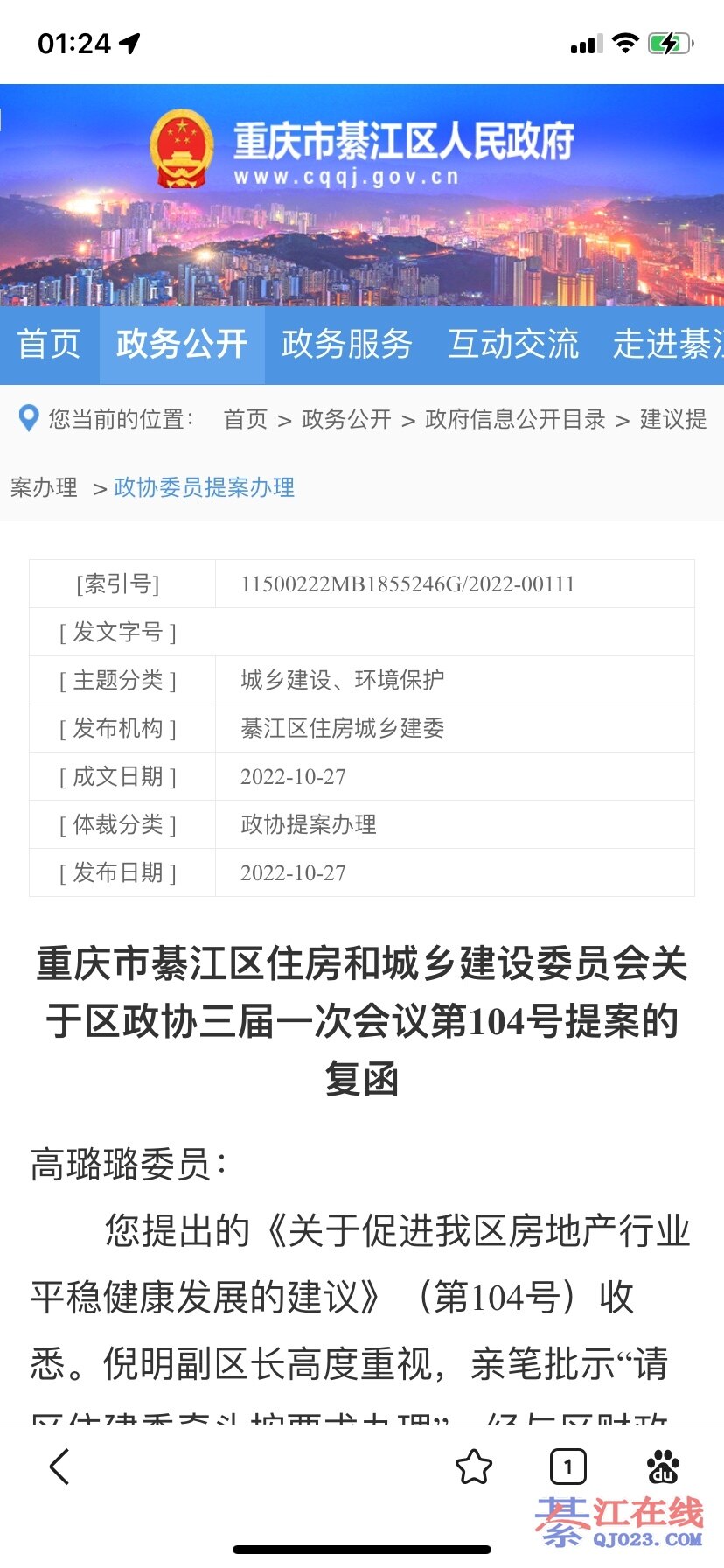Open the 走进綦江 navigation tab
Viewport: 724px width, 1568px height.
click(x=666, y=344)
